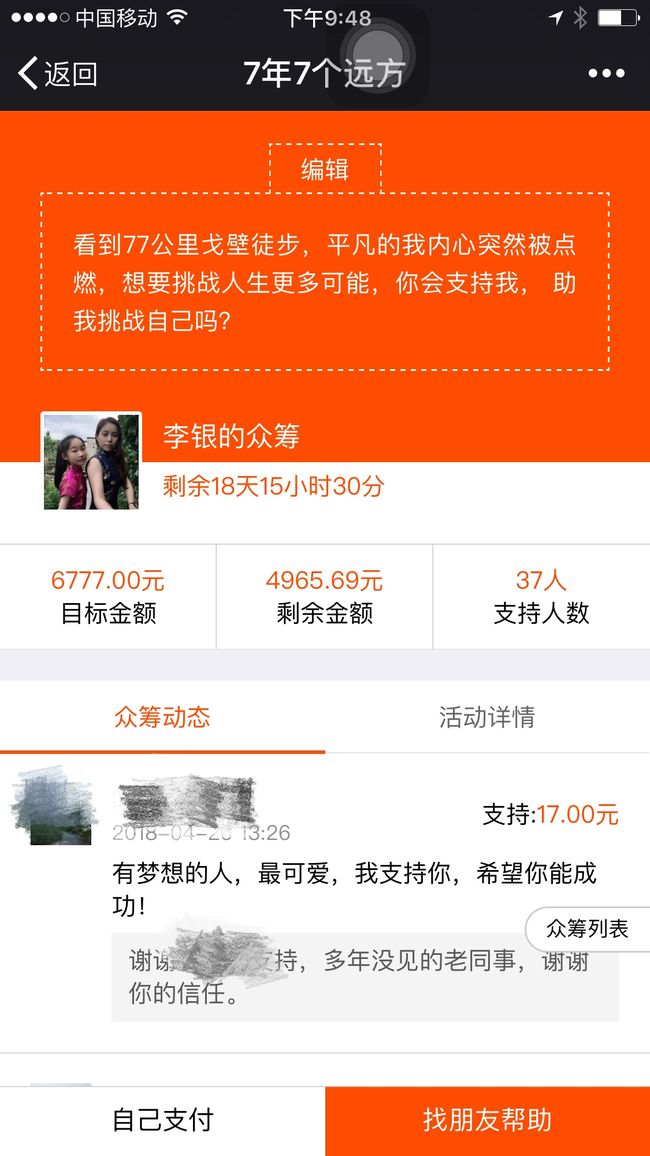Image resolution: width=650 pixels, height=1156 pixels.
Task: Open the crowdfunding owner's profile photo
Action: [91, 462]
